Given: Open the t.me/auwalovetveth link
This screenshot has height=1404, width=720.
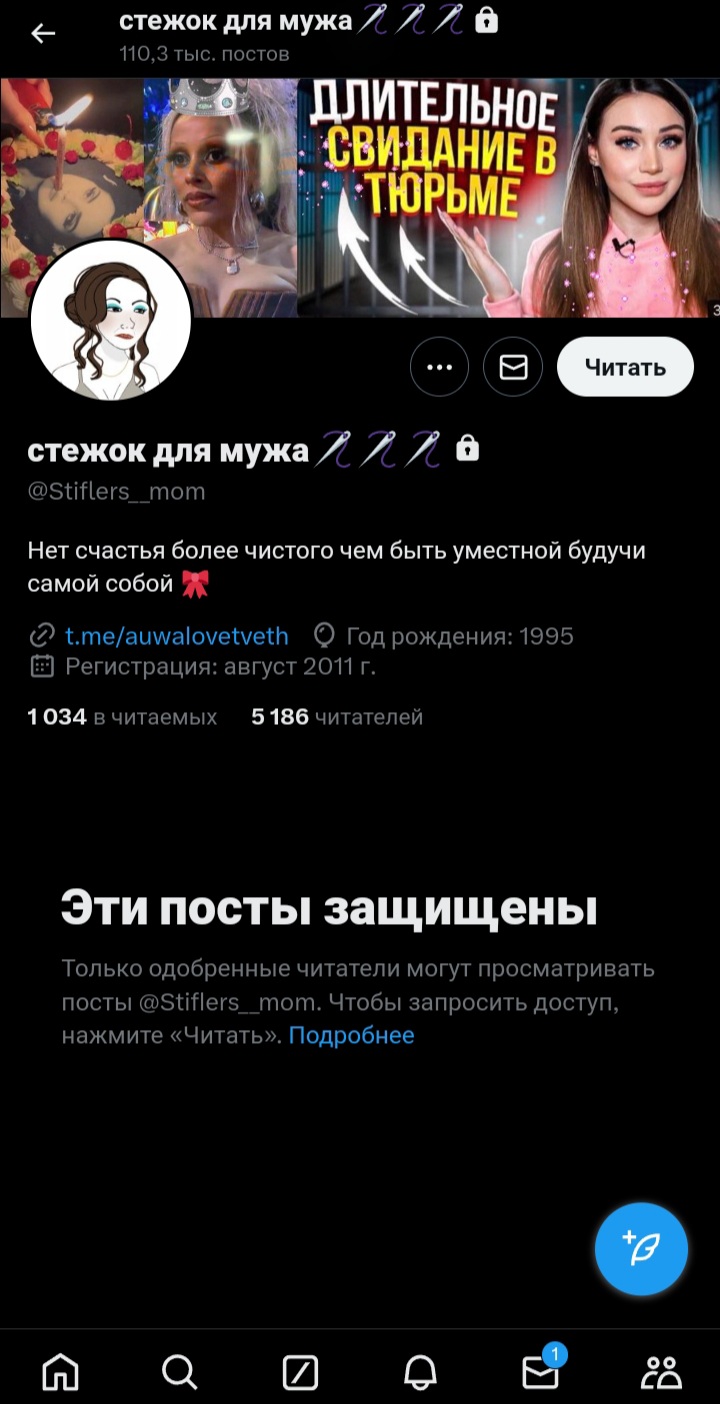Looking at the screenshot, I should coord(176,636).
